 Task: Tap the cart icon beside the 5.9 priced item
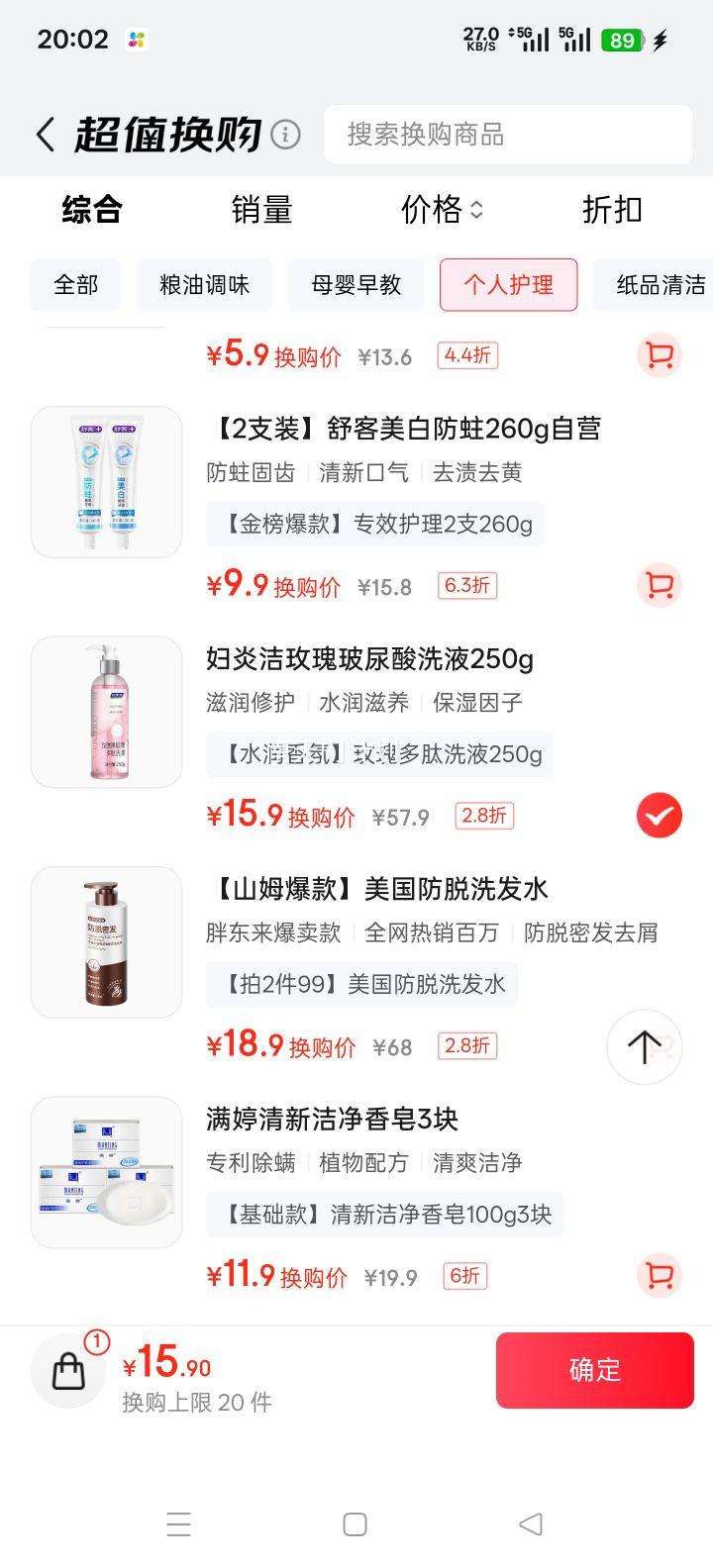660,355
